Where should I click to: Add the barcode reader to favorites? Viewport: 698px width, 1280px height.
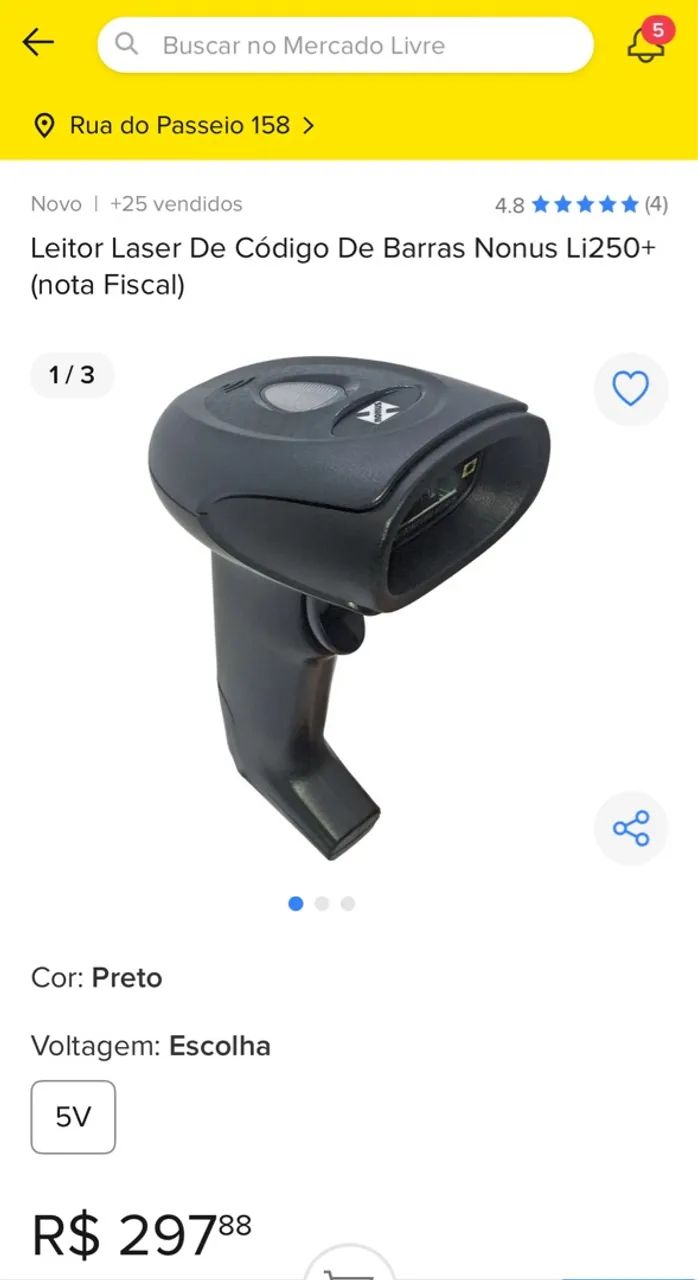click(630, 389)
